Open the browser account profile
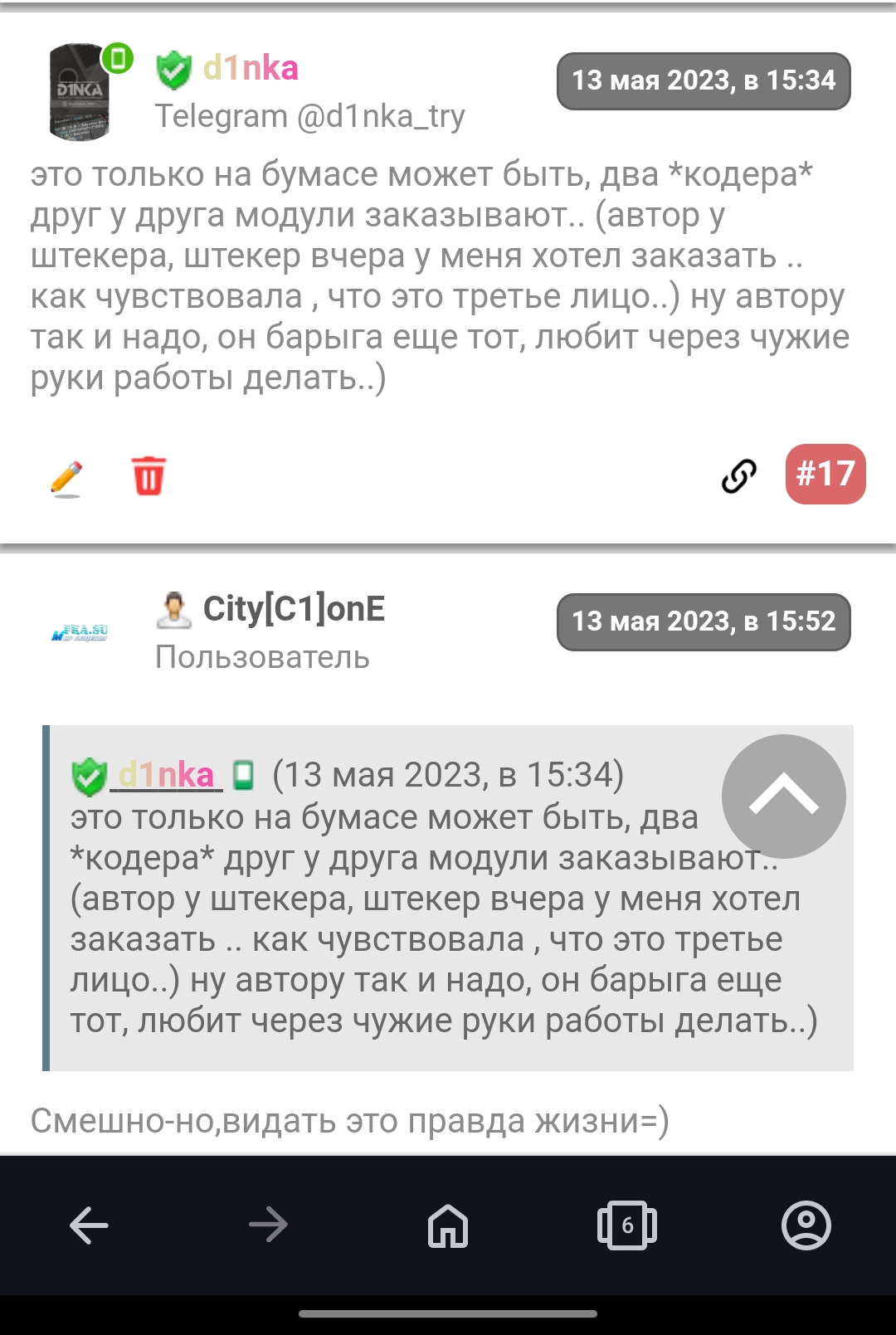The image size is (896, 1335). (x=806, y=1225)
